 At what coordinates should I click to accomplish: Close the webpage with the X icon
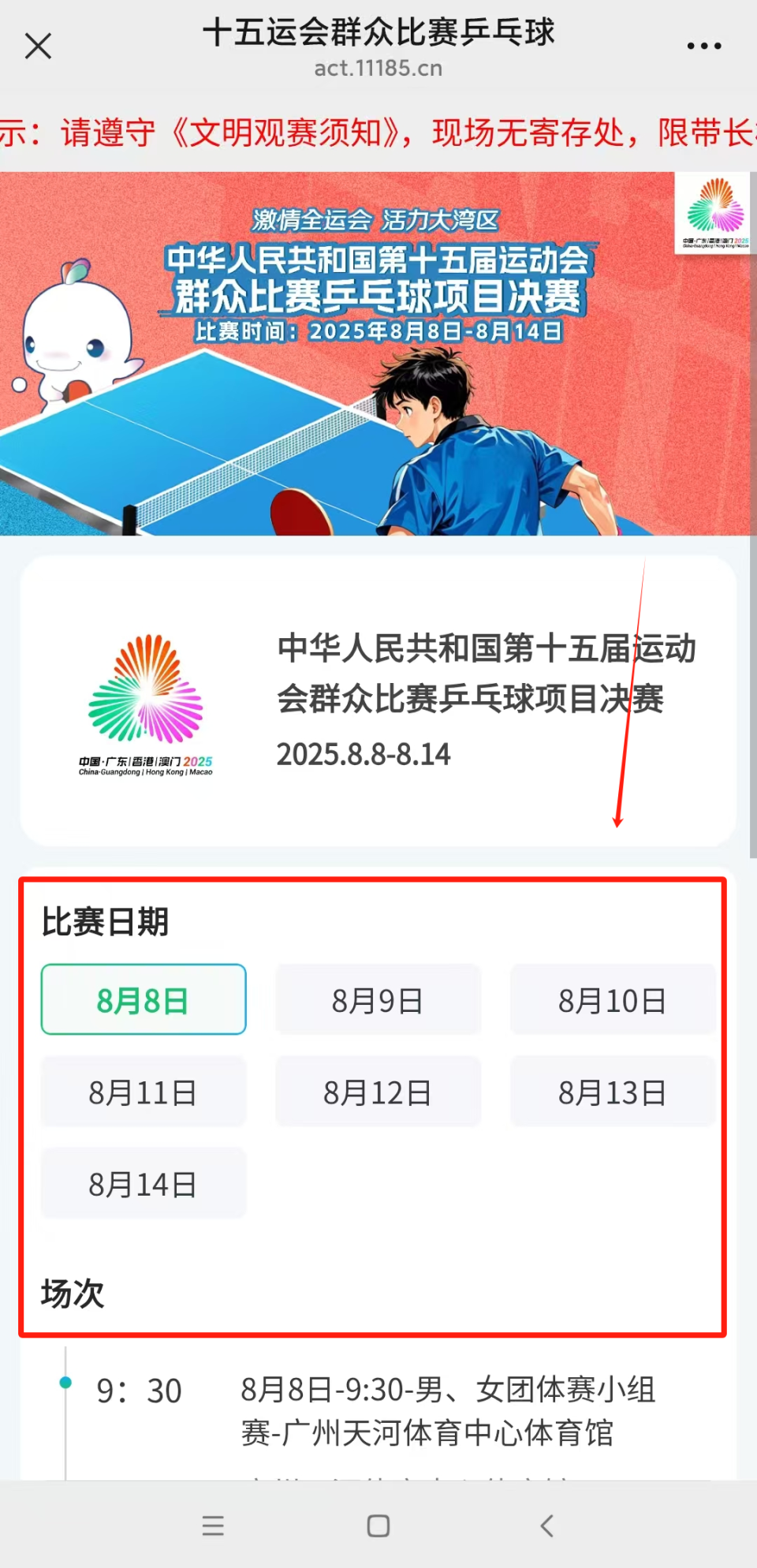(38, 46)
